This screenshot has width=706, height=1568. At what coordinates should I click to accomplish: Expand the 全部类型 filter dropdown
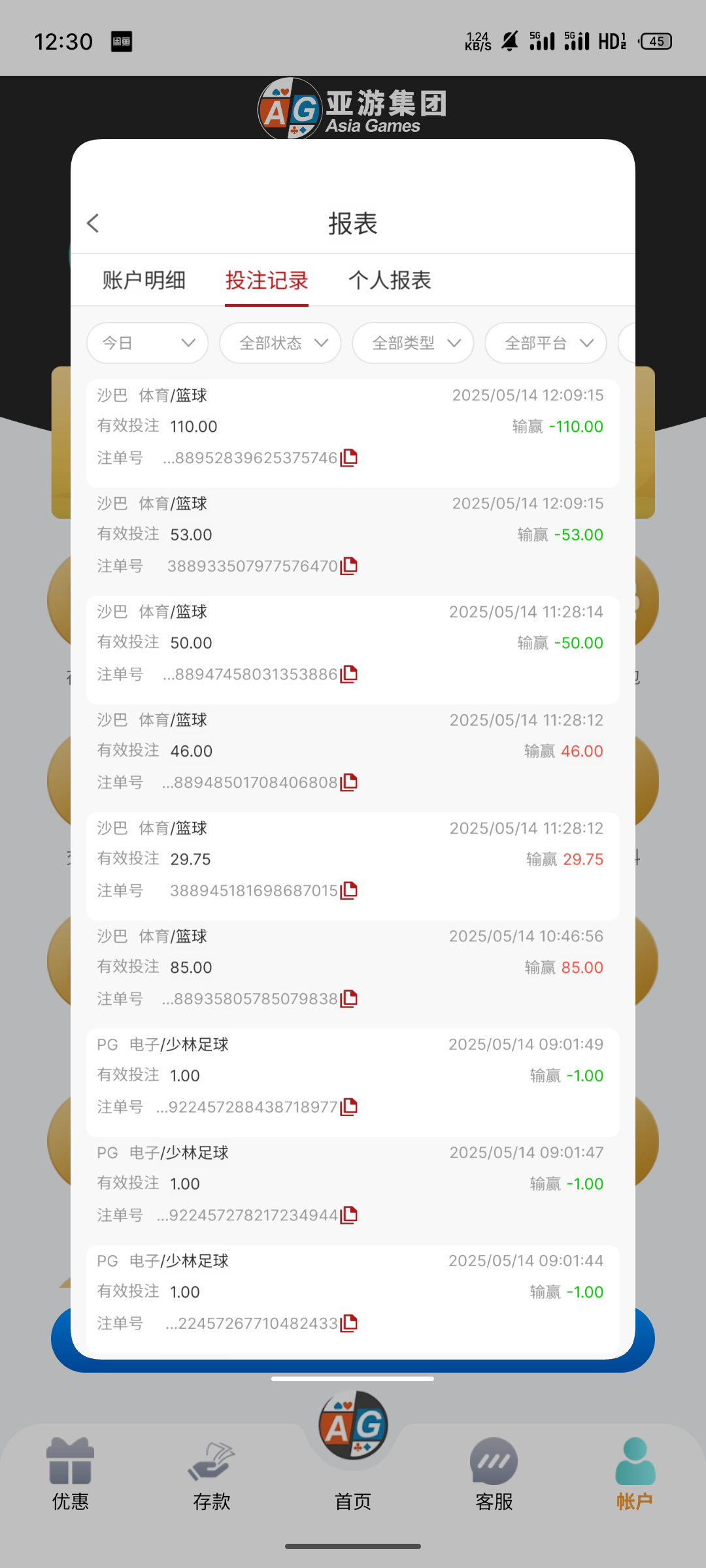[413, 343]
